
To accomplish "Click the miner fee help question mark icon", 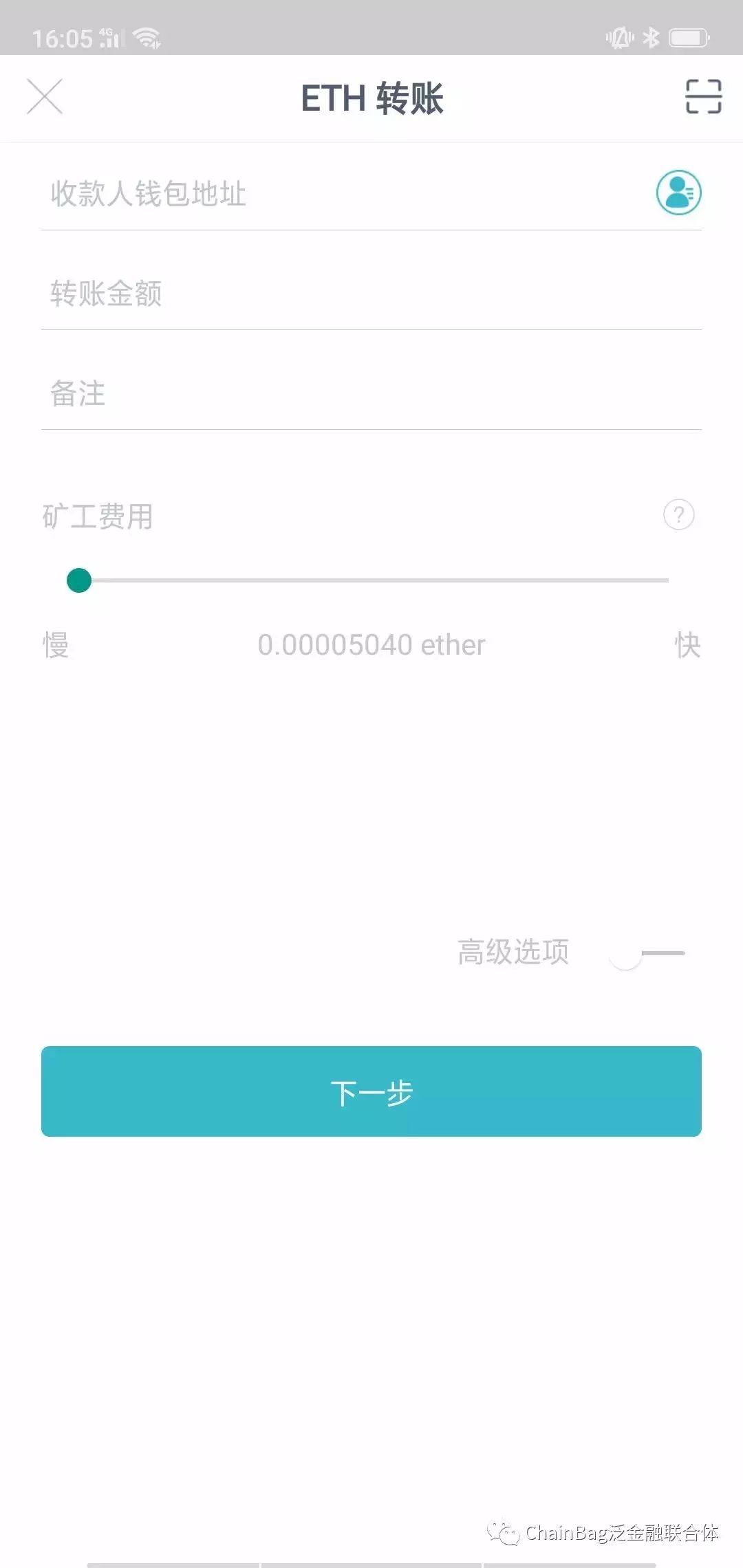I will [x=678, y=516].
